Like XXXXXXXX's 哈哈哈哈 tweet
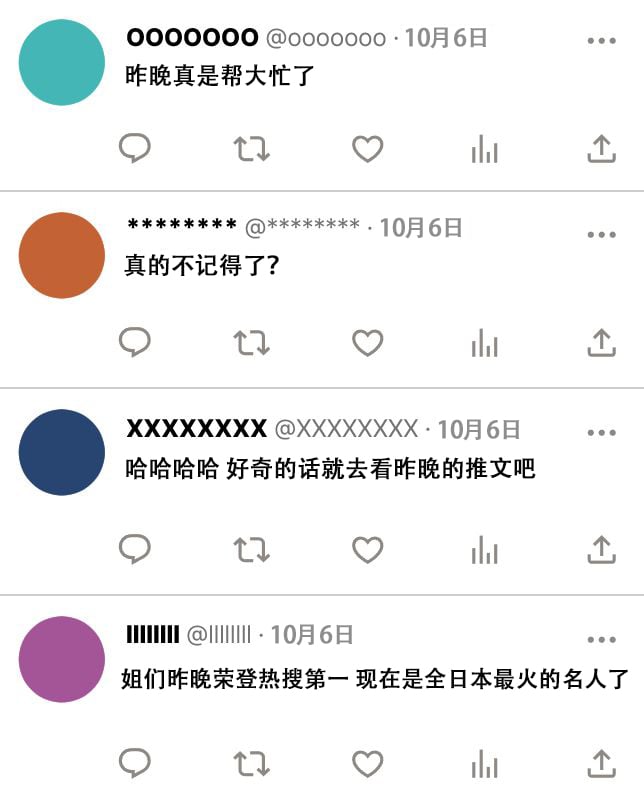The height and width of the screenshot is (803, 644). (x=368, y=549)
